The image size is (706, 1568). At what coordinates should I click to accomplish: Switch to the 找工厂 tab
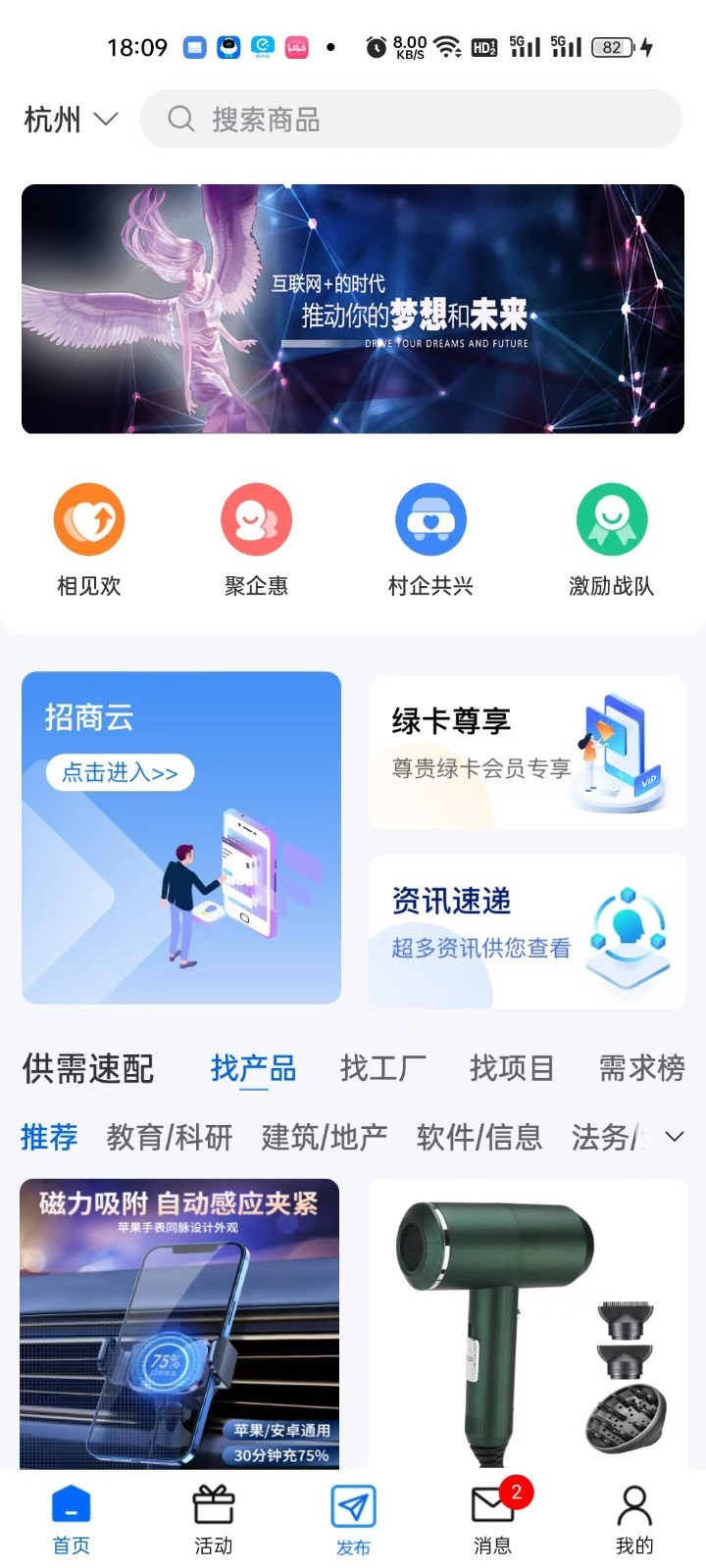point(382,1068)
